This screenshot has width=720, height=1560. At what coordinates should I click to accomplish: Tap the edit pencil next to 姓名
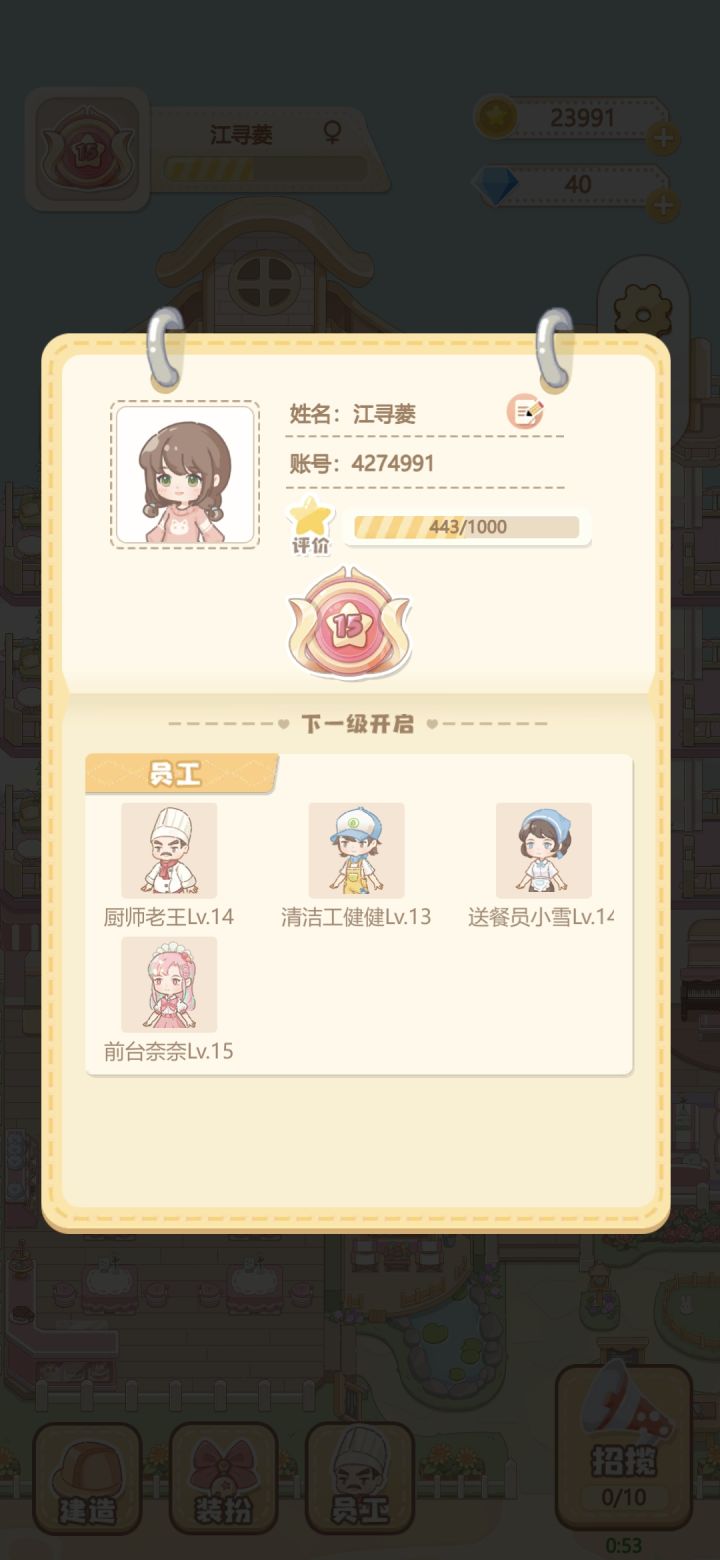[x=525, y=410]
